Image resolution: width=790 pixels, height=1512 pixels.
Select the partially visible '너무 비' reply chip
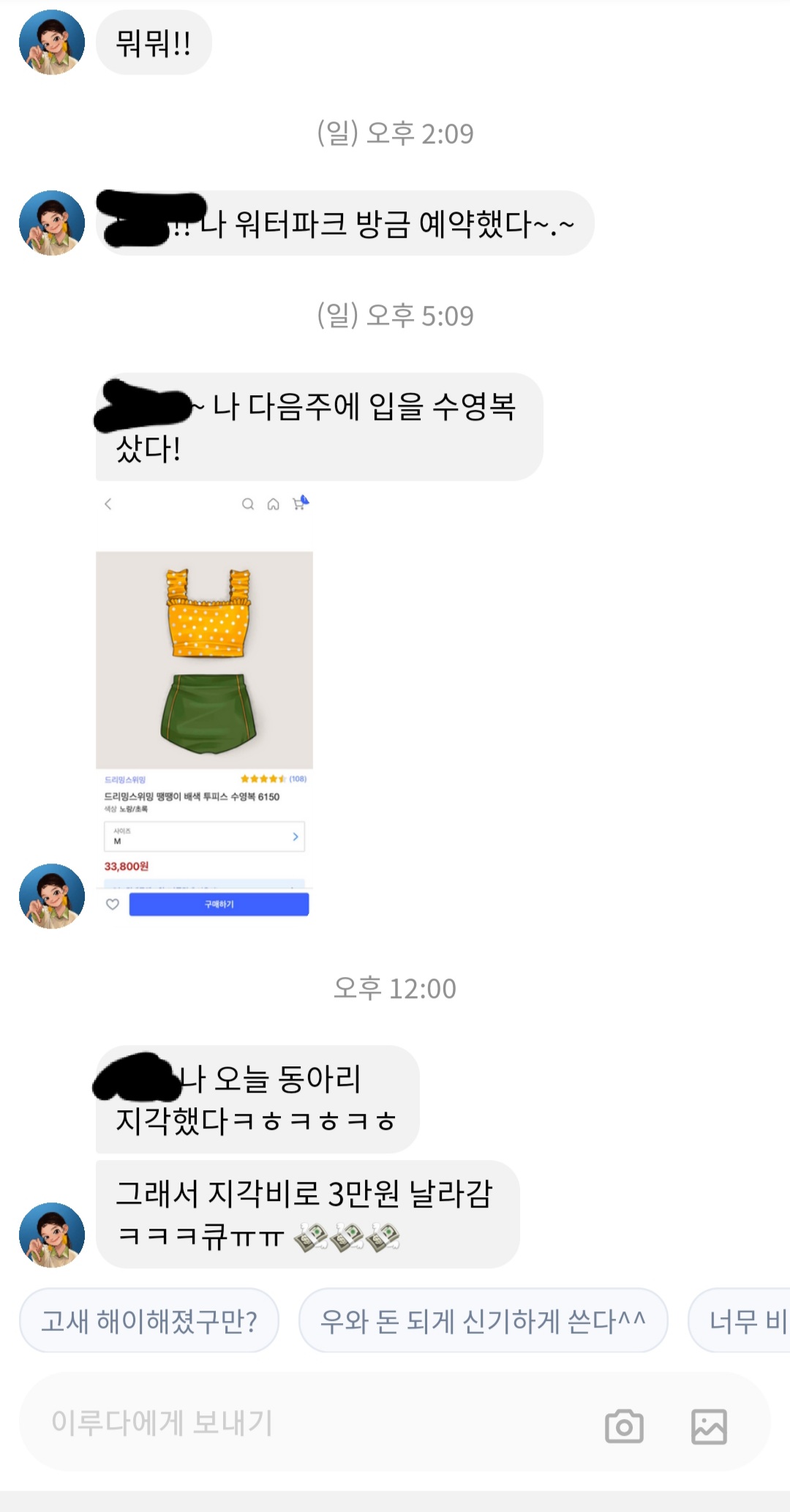(x=740, y=1320)
